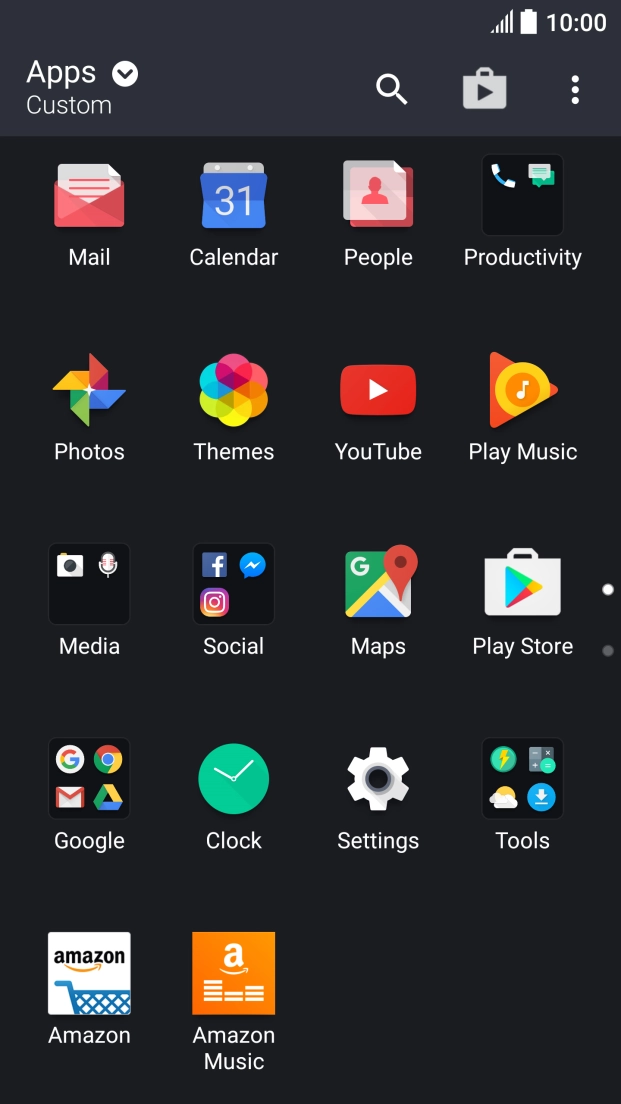Open the overflow menu
Image resolution: width=621 pixels, height=1104 pixels.
pos(575,89)
